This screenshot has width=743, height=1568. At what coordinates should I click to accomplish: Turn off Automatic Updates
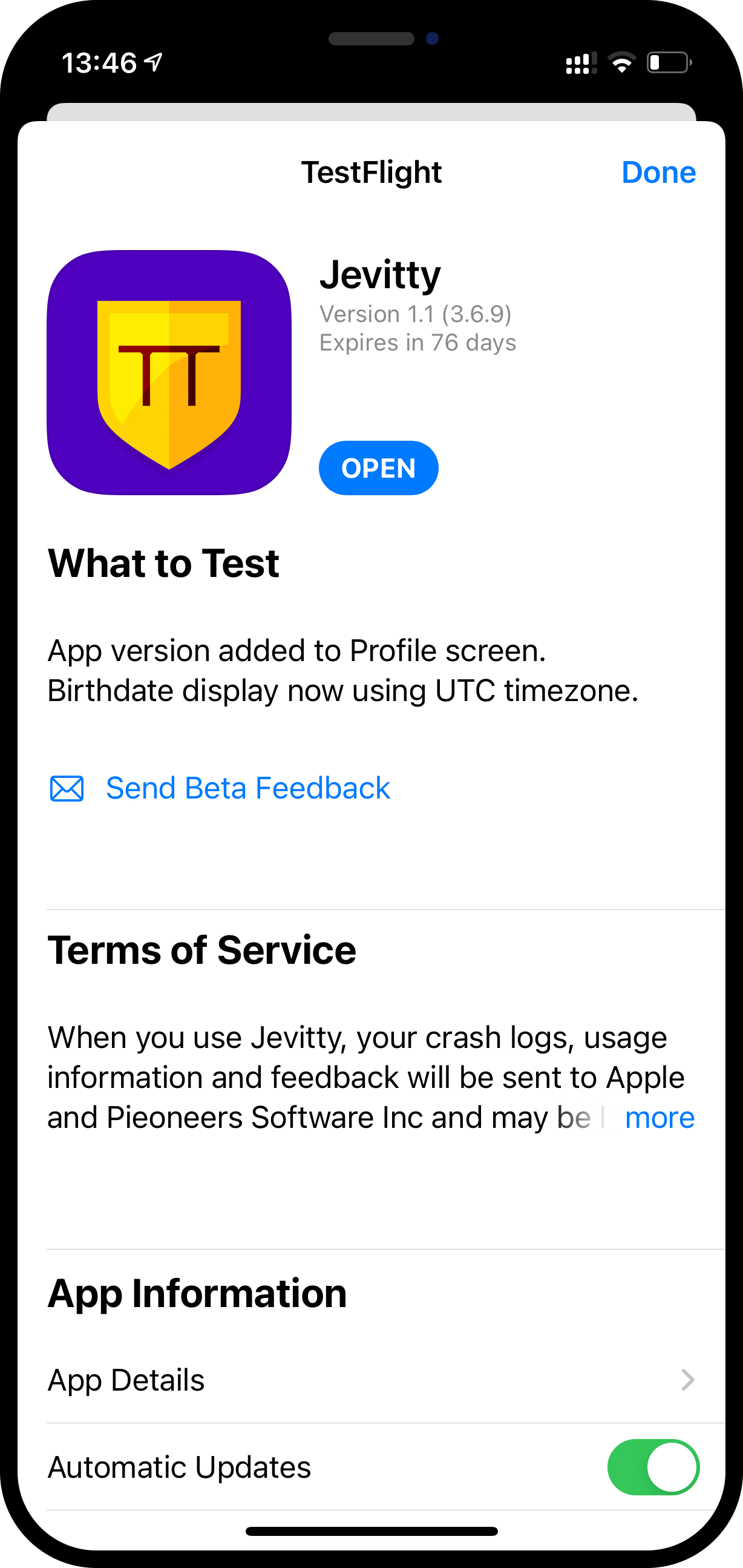pyautogui.click(x=652, y=1467)
